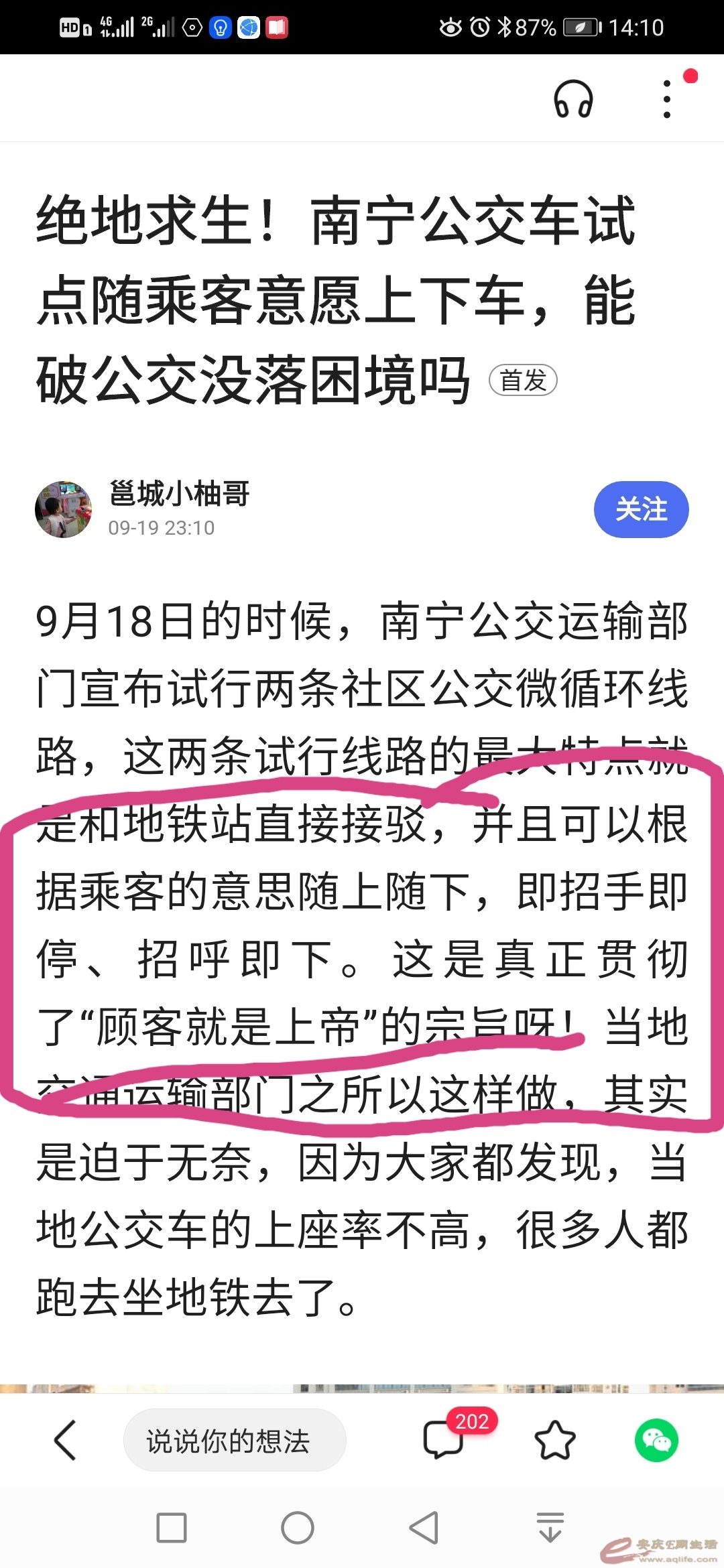This screenshot has height=1568, width=724.
Task: Tap the system home button
Action: [x=298, y=1528]
